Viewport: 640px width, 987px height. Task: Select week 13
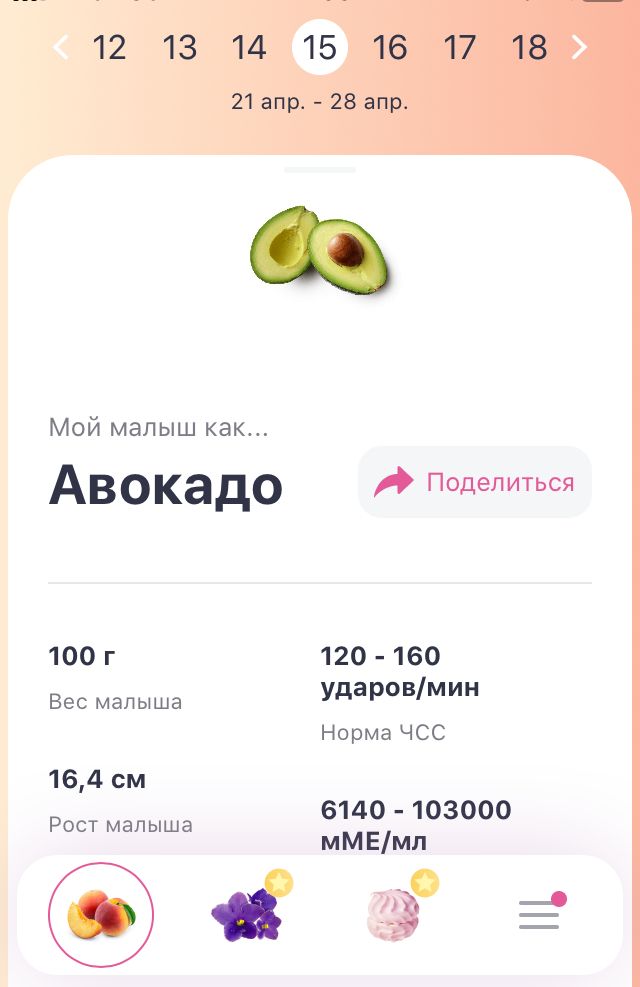click(x=179, y=48)
